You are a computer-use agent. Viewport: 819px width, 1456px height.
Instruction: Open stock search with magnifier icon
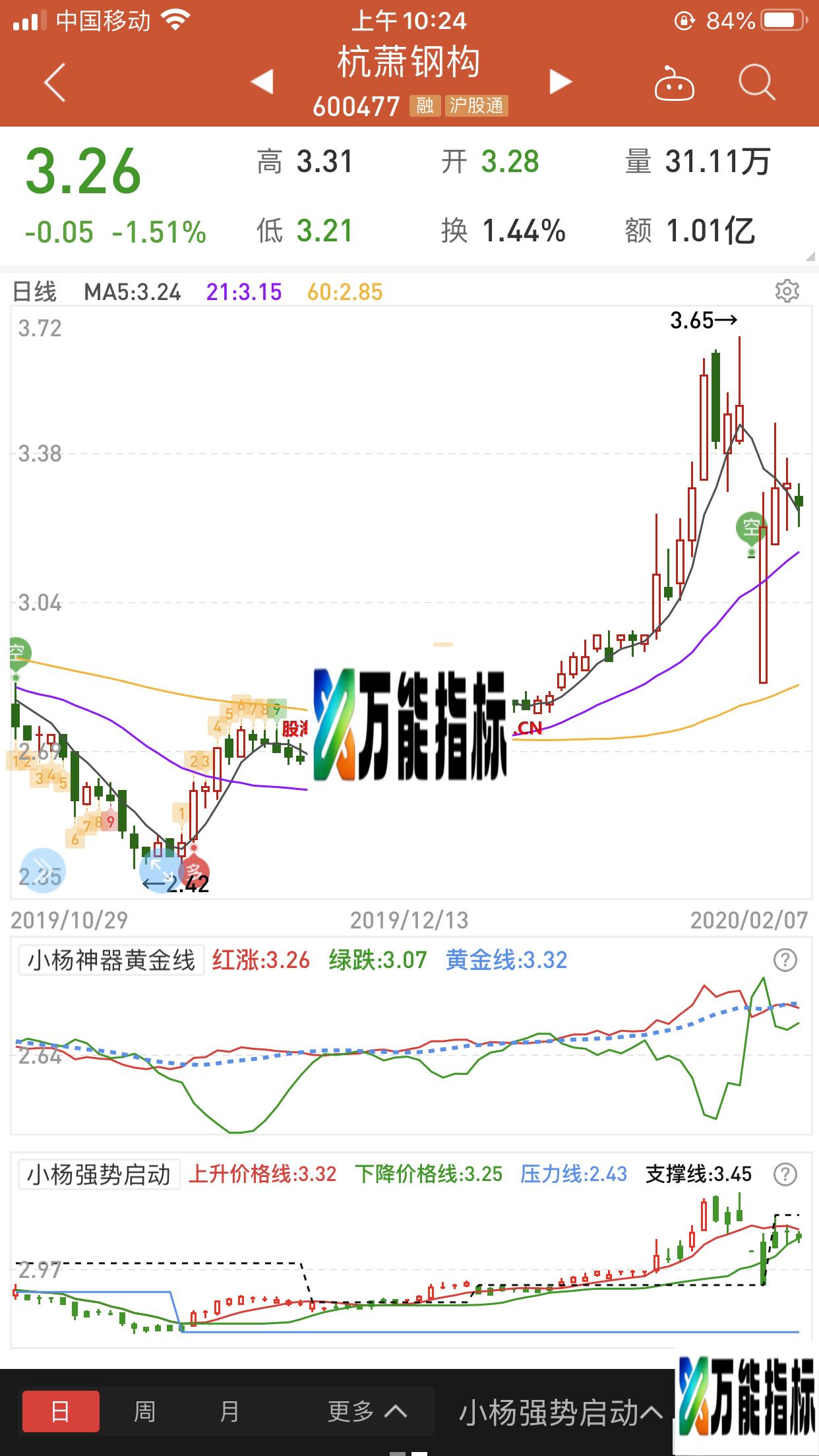pyautogui.click(x=756, y=82)
